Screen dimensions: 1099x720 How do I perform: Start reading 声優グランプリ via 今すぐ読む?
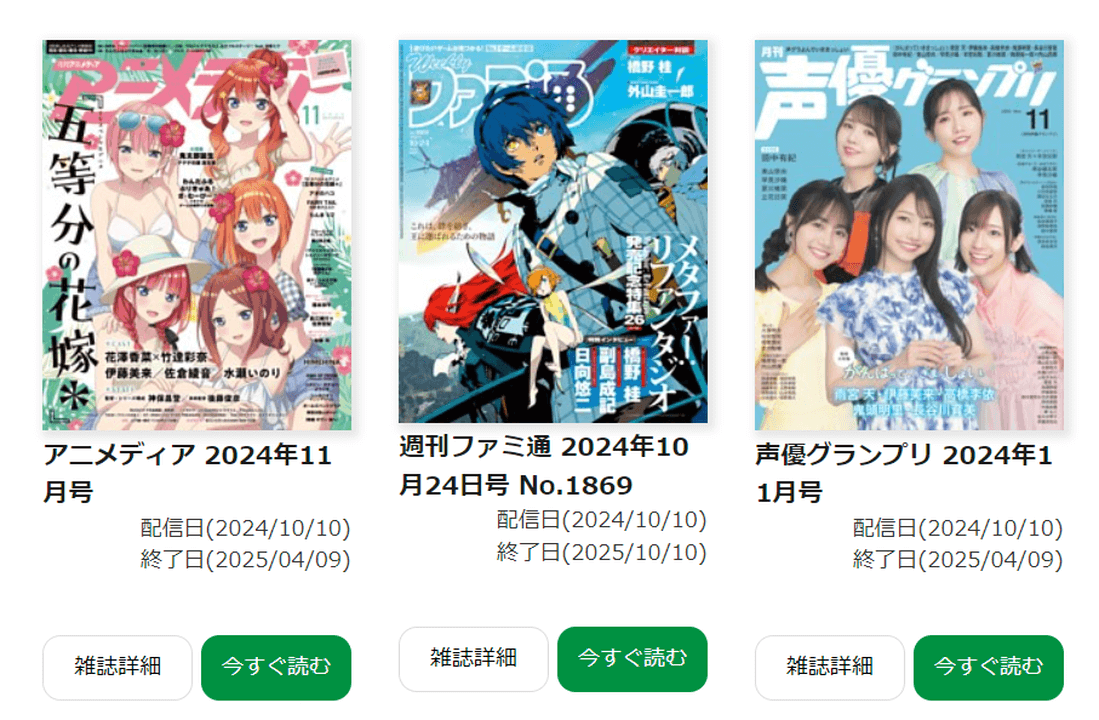click(988, 667)
